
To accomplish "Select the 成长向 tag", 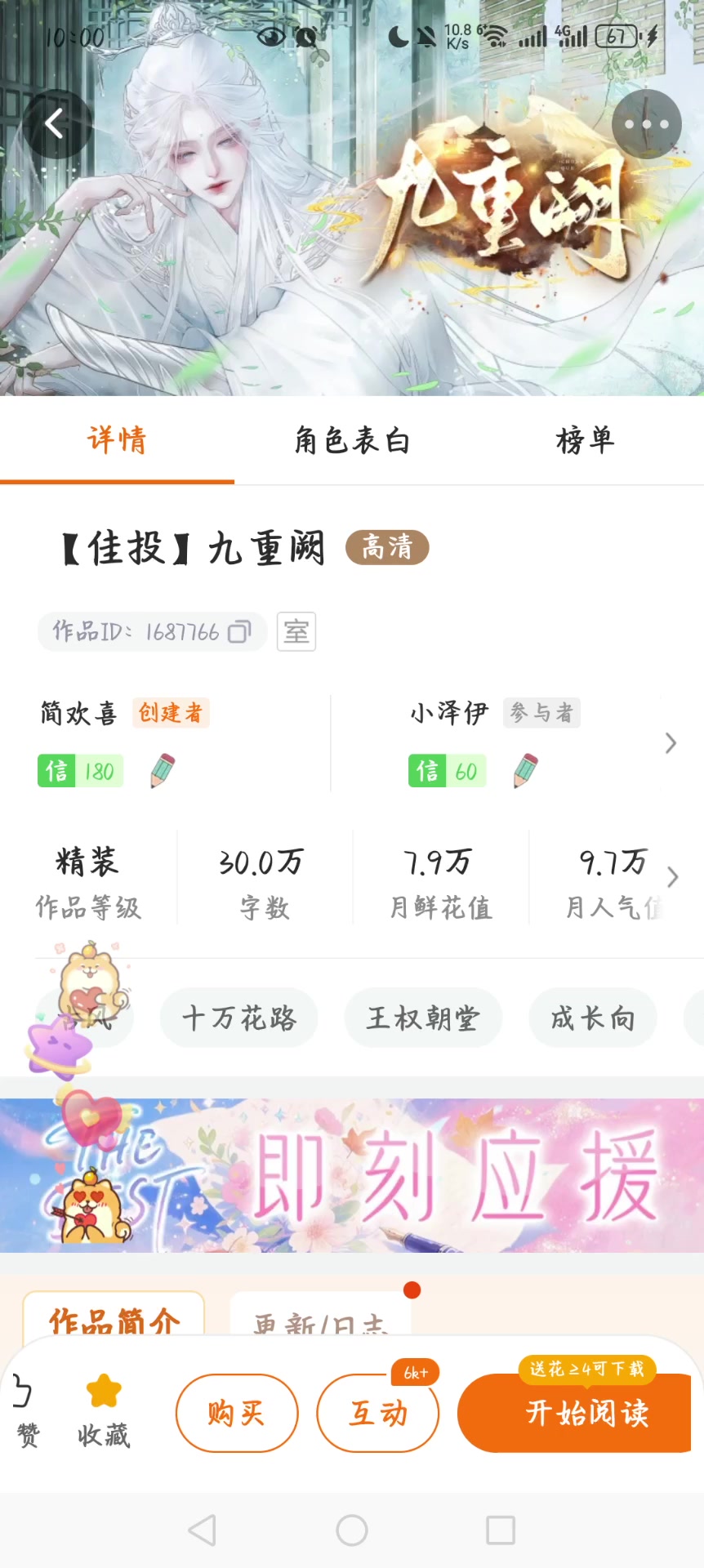I will click(593, 1018).
